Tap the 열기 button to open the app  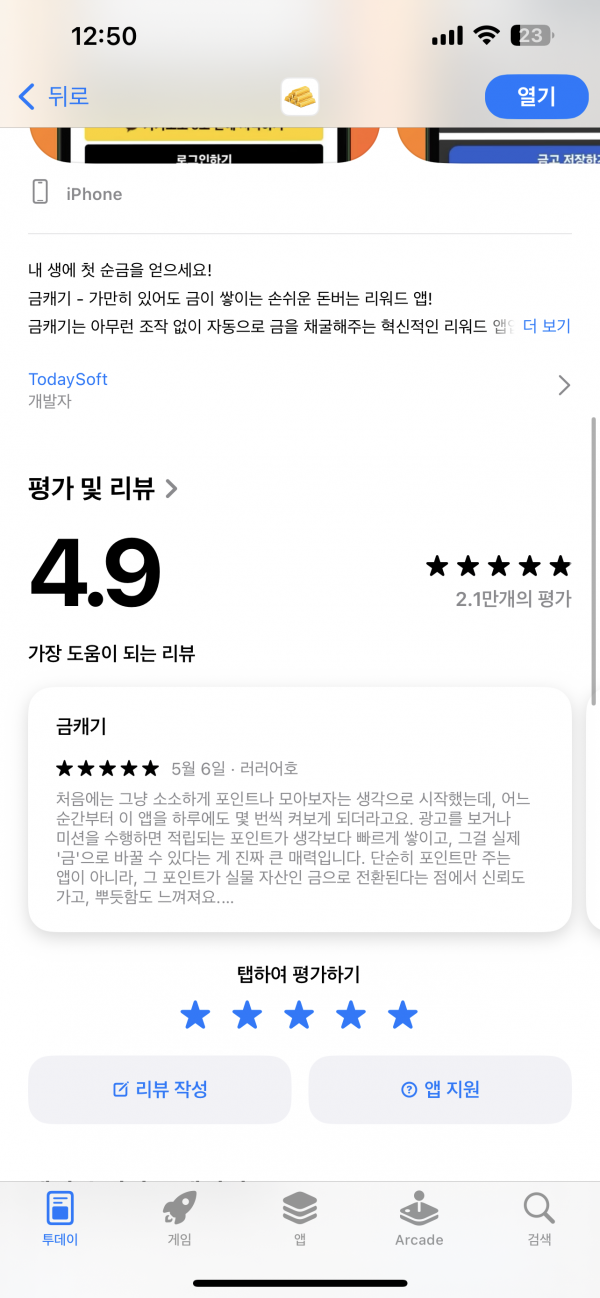tap(536, 96)
